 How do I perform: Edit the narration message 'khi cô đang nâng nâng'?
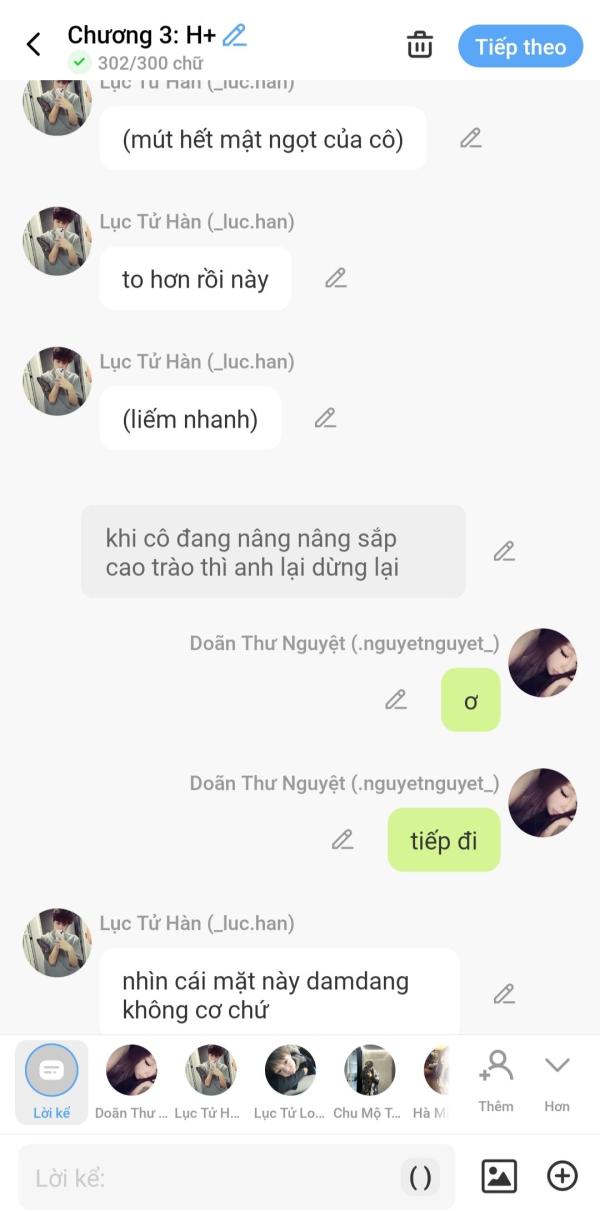pyautogui.click(x=504, y=551)
